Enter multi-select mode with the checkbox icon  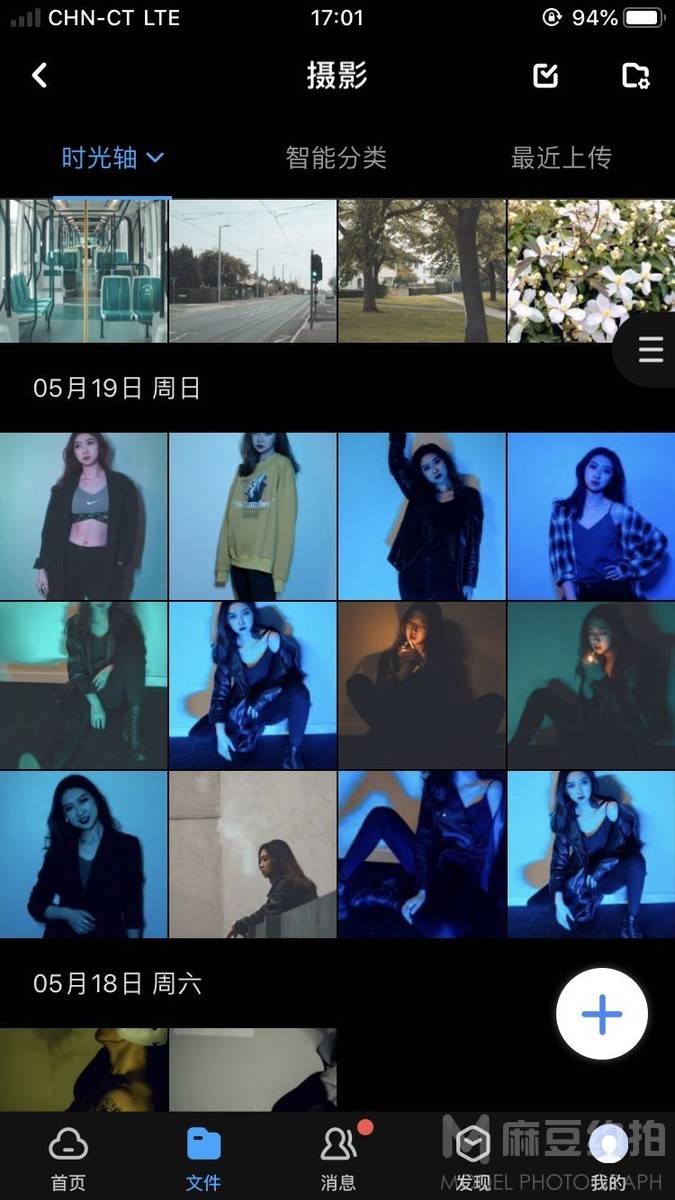(545, 75)
